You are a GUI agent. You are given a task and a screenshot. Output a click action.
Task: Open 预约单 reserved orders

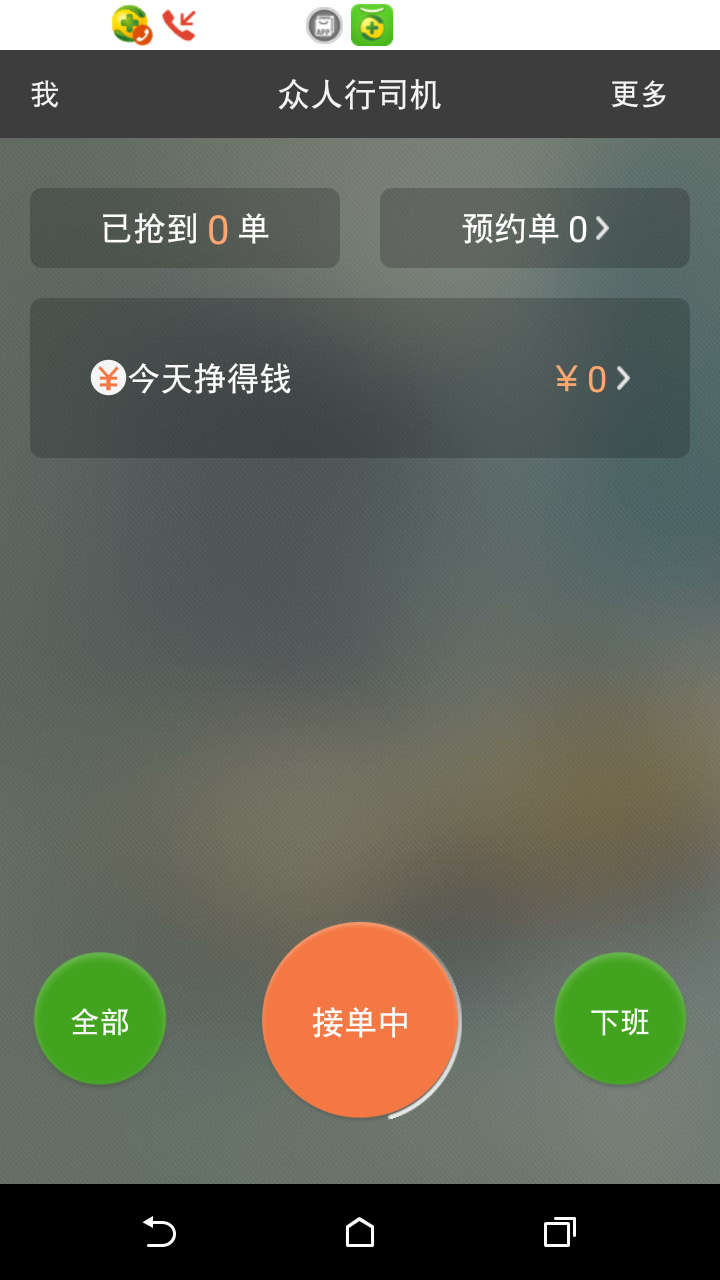[535, 228]
